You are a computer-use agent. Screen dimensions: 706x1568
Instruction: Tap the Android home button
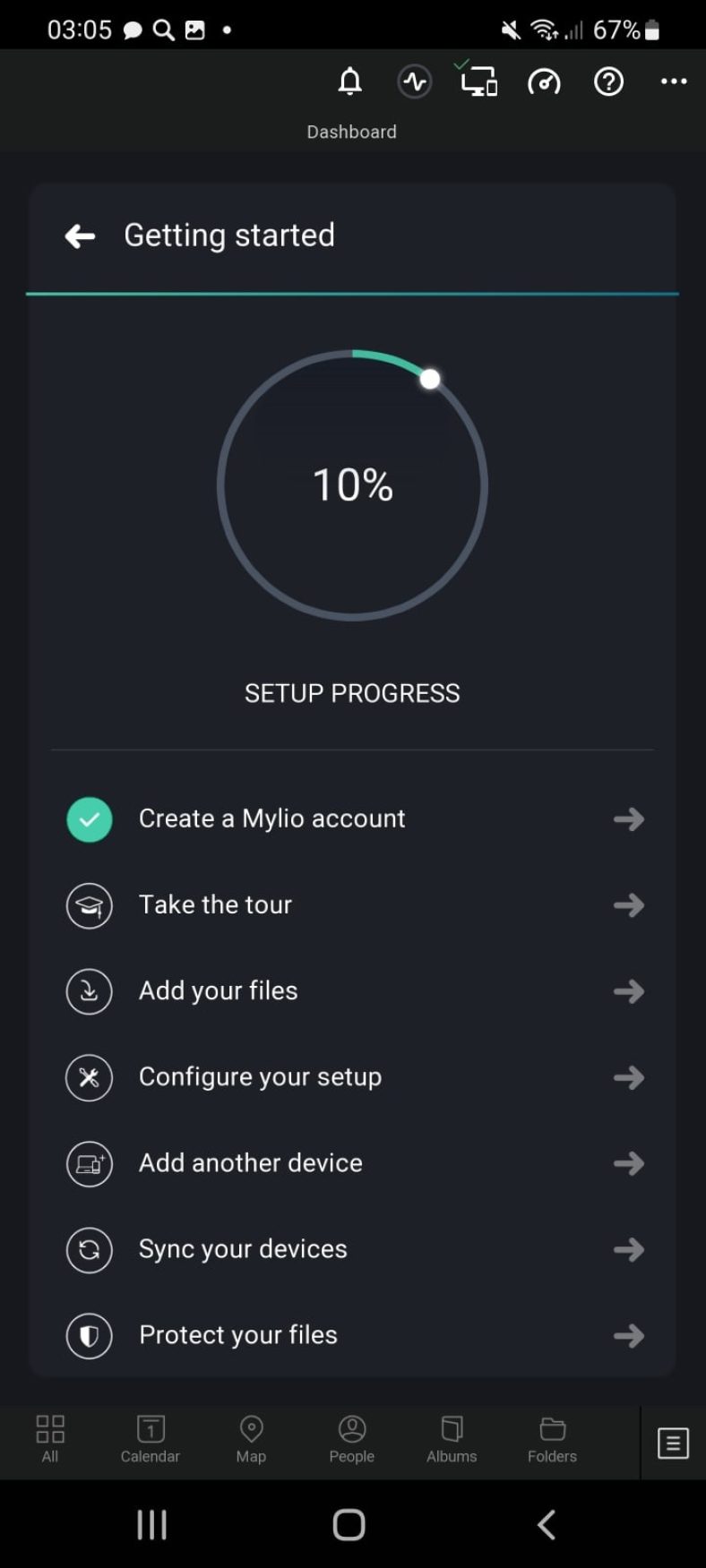(x=348, y=1523)
